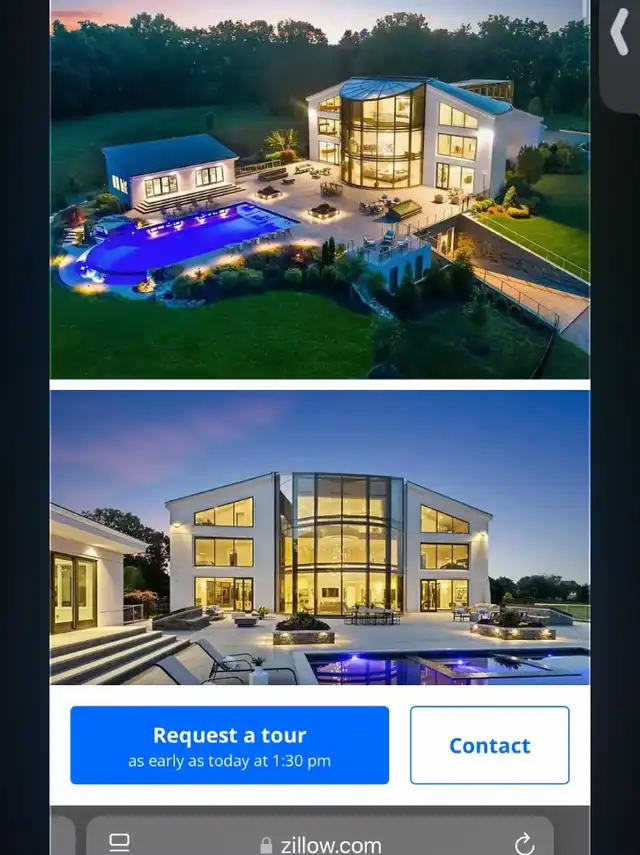Open the front view photo of the house
This screenshot has height=855, width=640.
tap(320, 535)
